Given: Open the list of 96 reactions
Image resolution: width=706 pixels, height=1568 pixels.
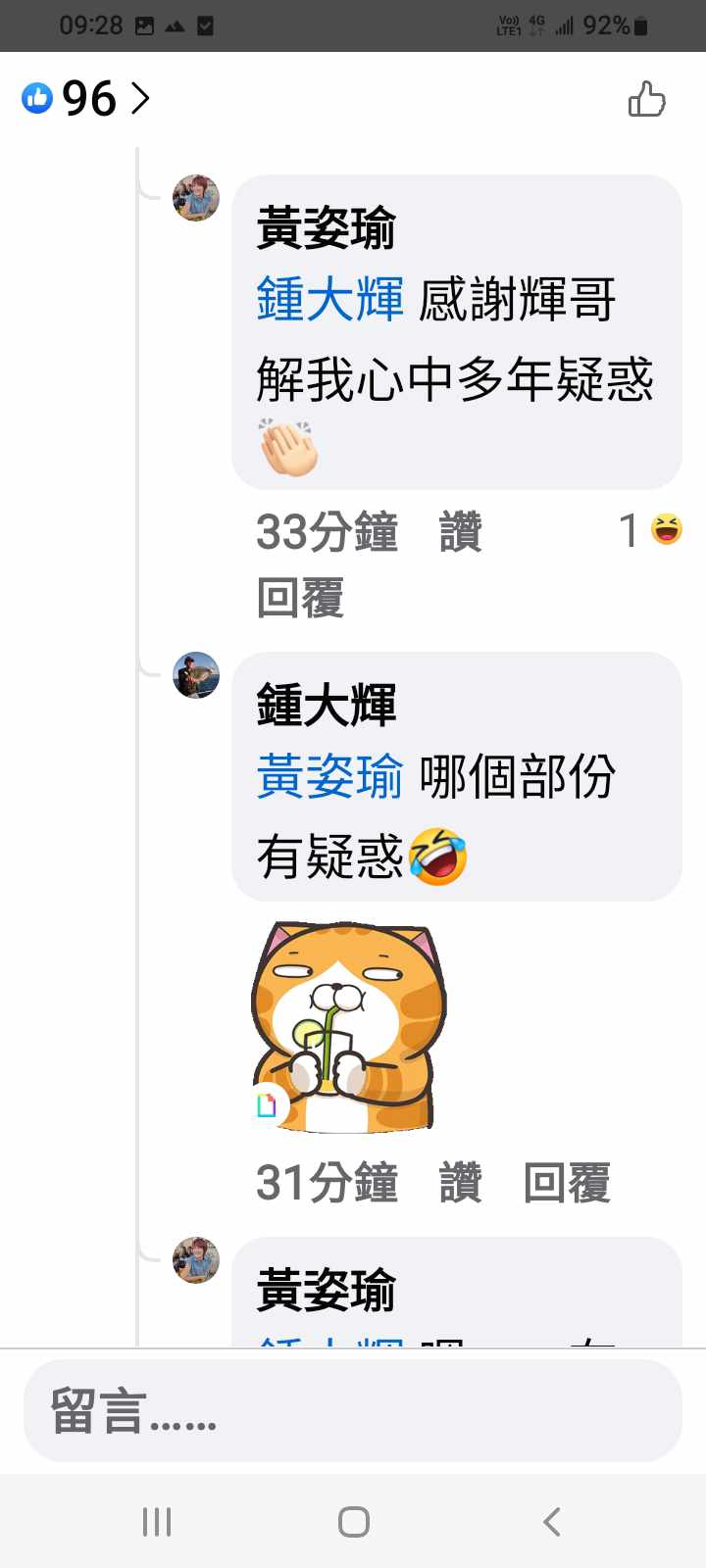Looking at the screenshot, I should click(86, 98).
